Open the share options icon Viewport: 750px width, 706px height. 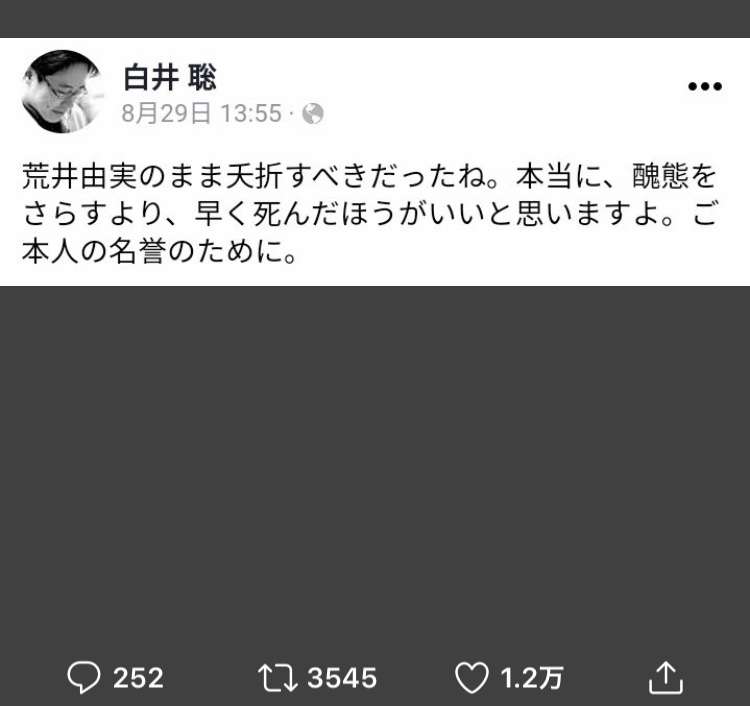coord(666,677)
